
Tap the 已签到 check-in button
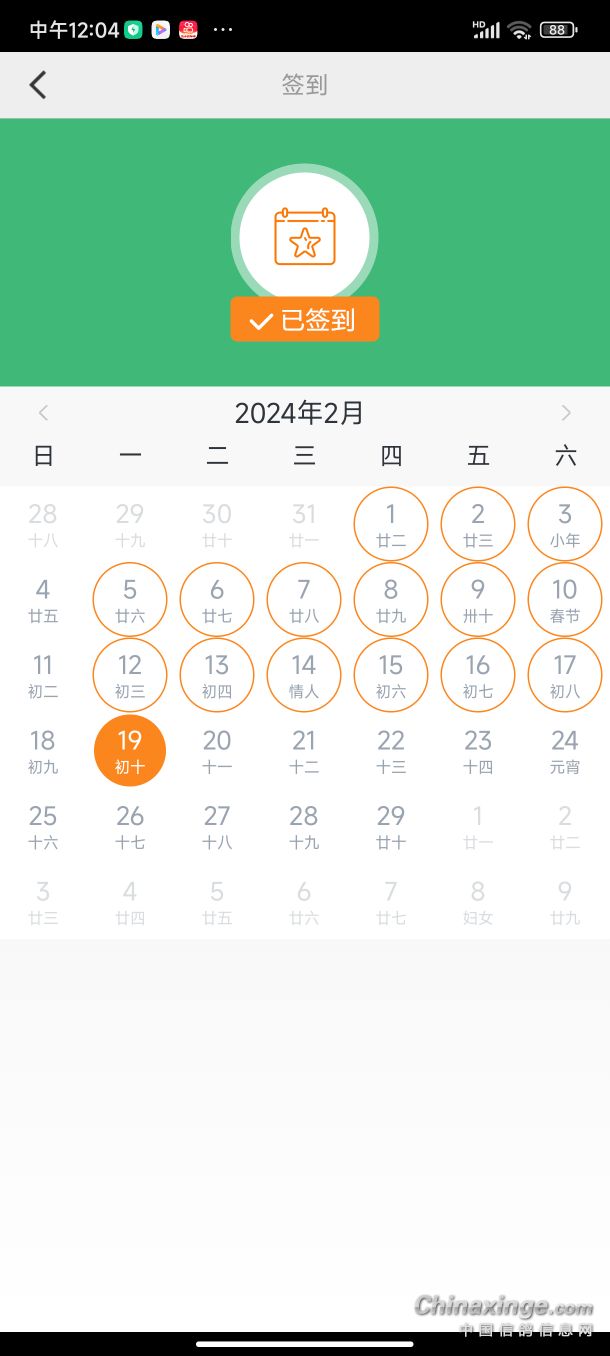tap(305, 320)
